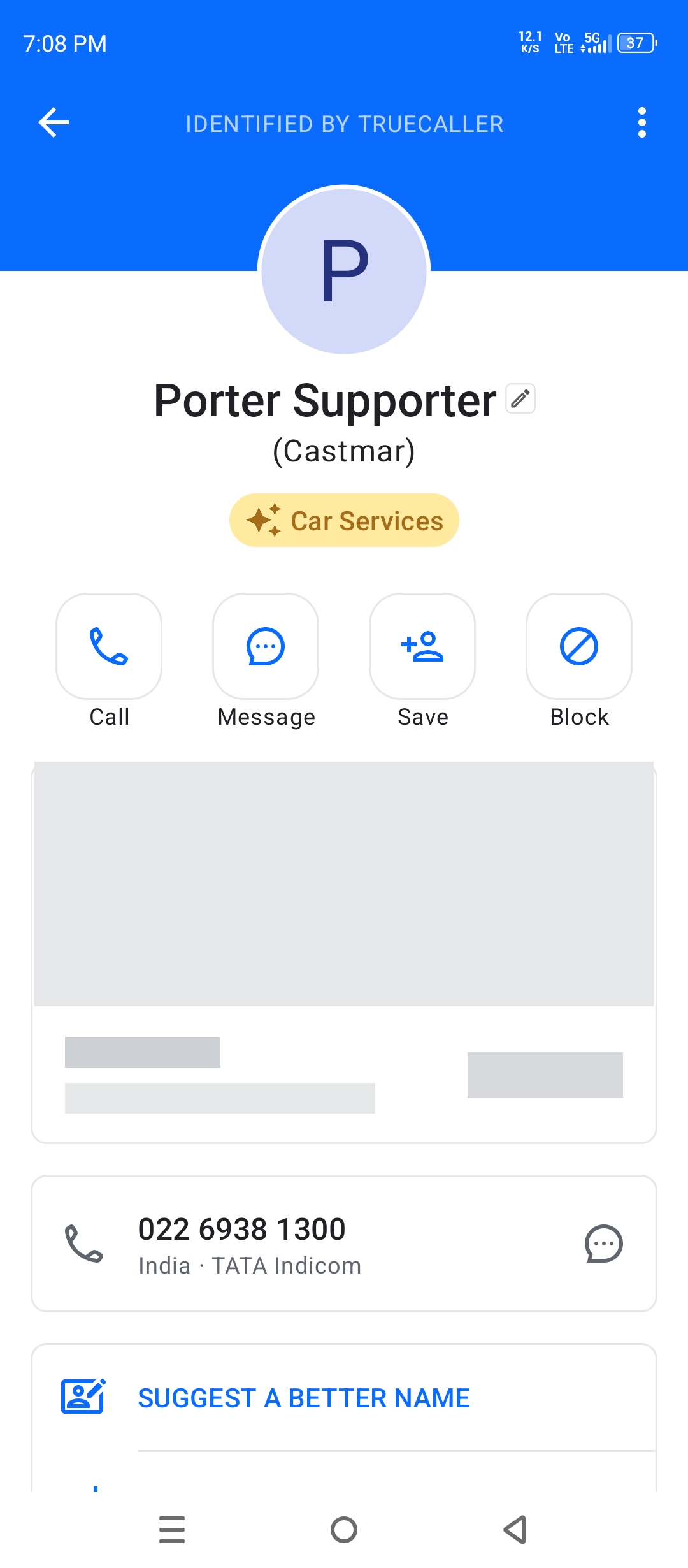Select Suggest a better name
The image size is (688, 1568).
[x=303, y=1398]
